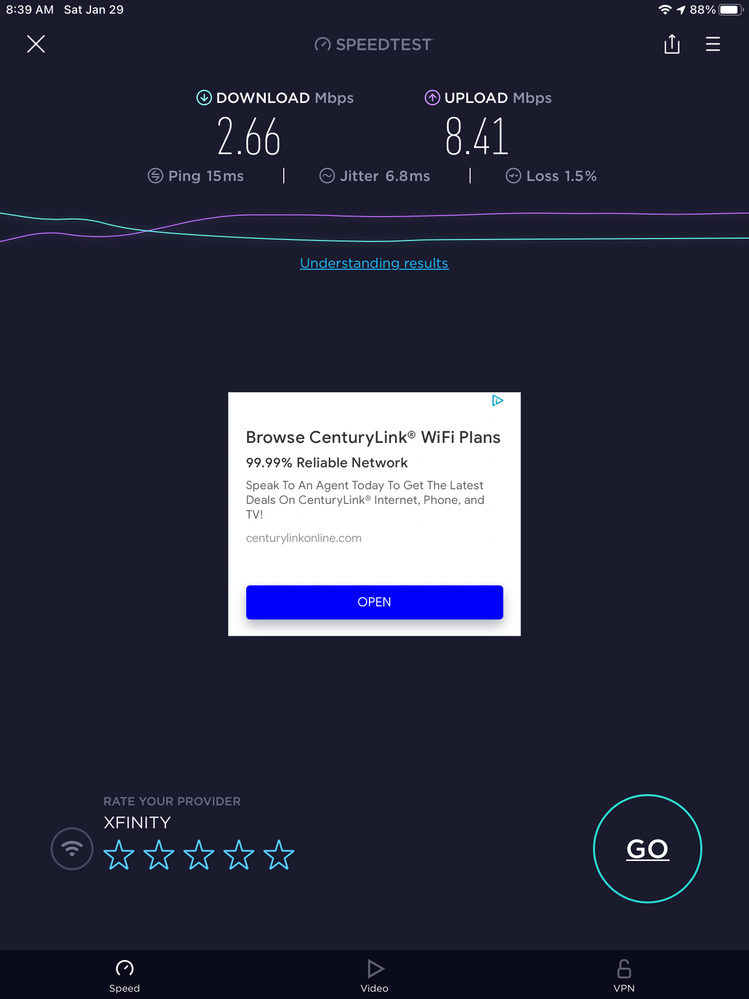
Task: Select the Speed tab
Action: (124, 975)
